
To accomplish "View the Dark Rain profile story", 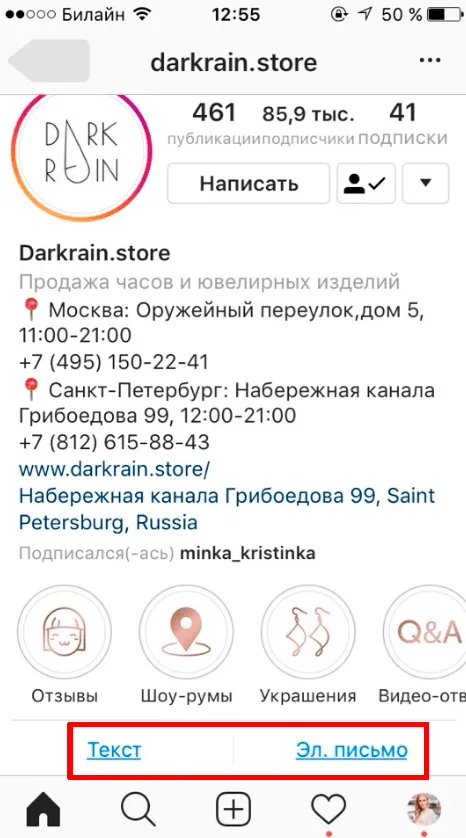I will point(81,151).
